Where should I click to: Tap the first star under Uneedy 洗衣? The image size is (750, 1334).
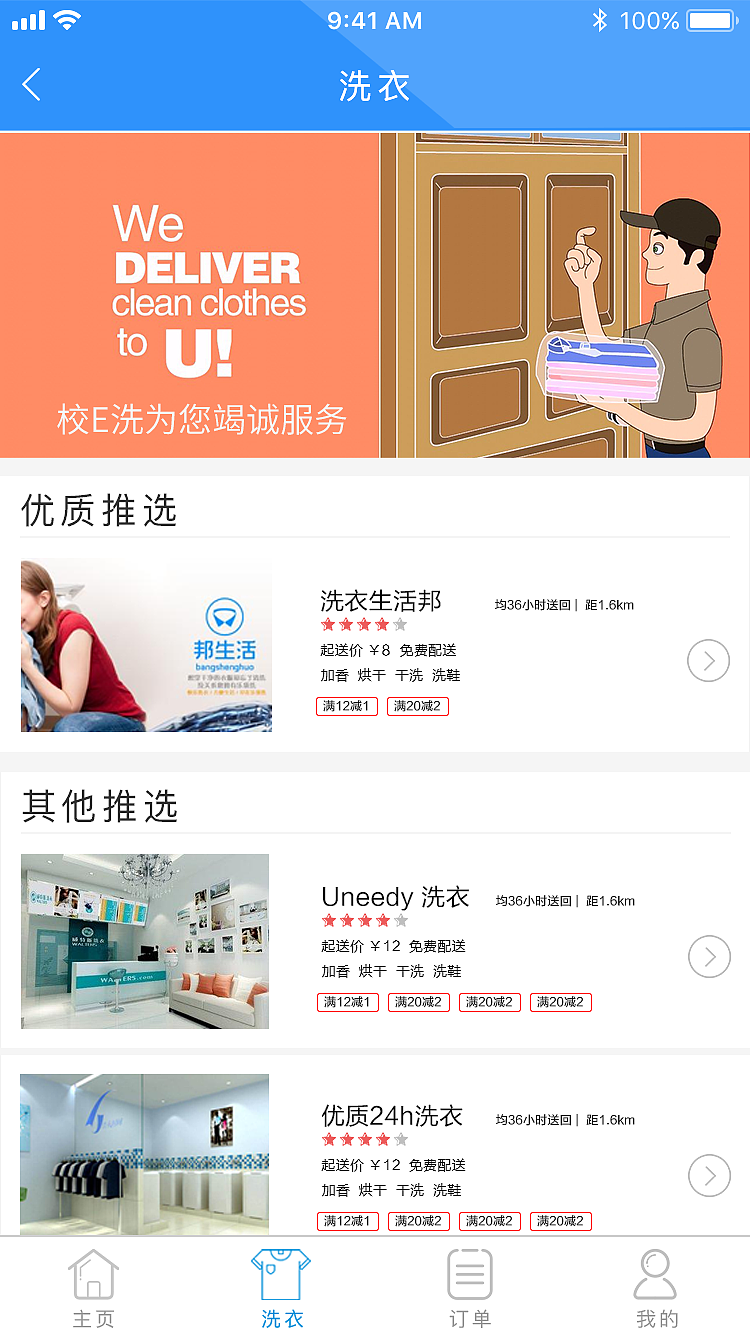pyautogui.click(x=328, y=920)
